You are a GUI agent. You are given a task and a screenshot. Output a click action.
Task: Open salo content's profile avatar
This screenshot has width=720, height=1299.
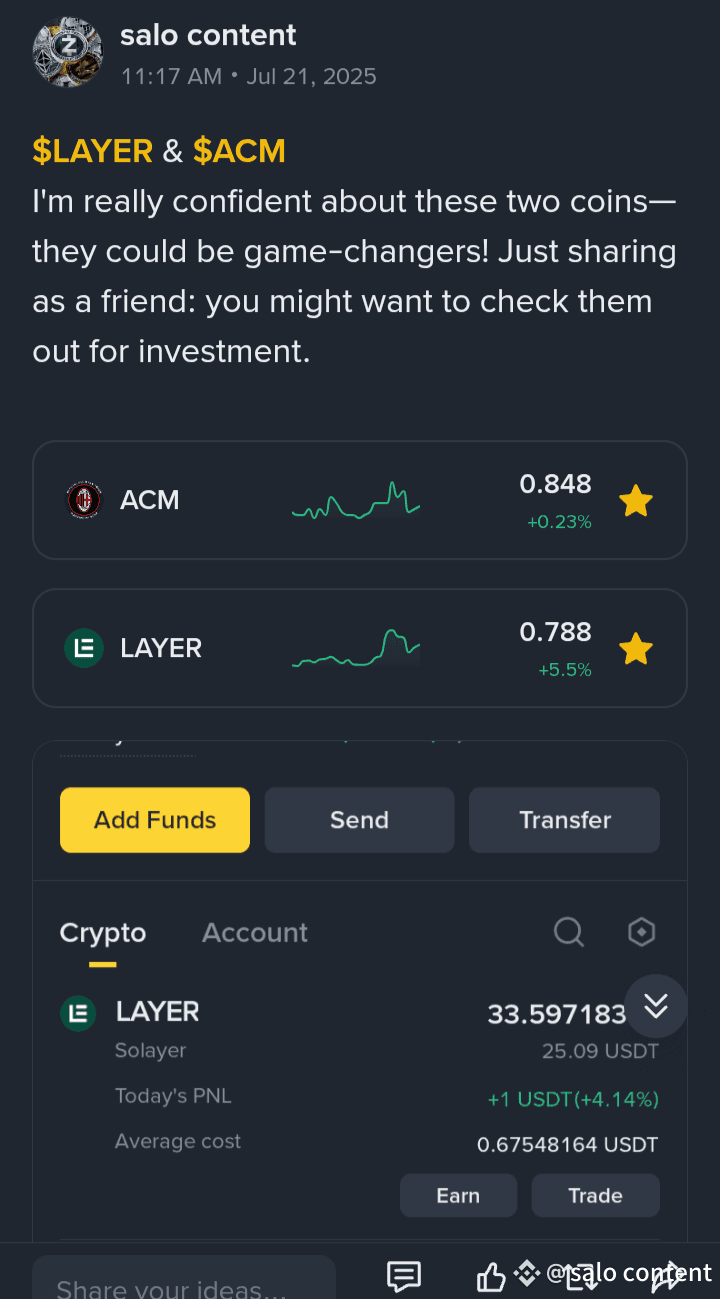coord(68,52)
